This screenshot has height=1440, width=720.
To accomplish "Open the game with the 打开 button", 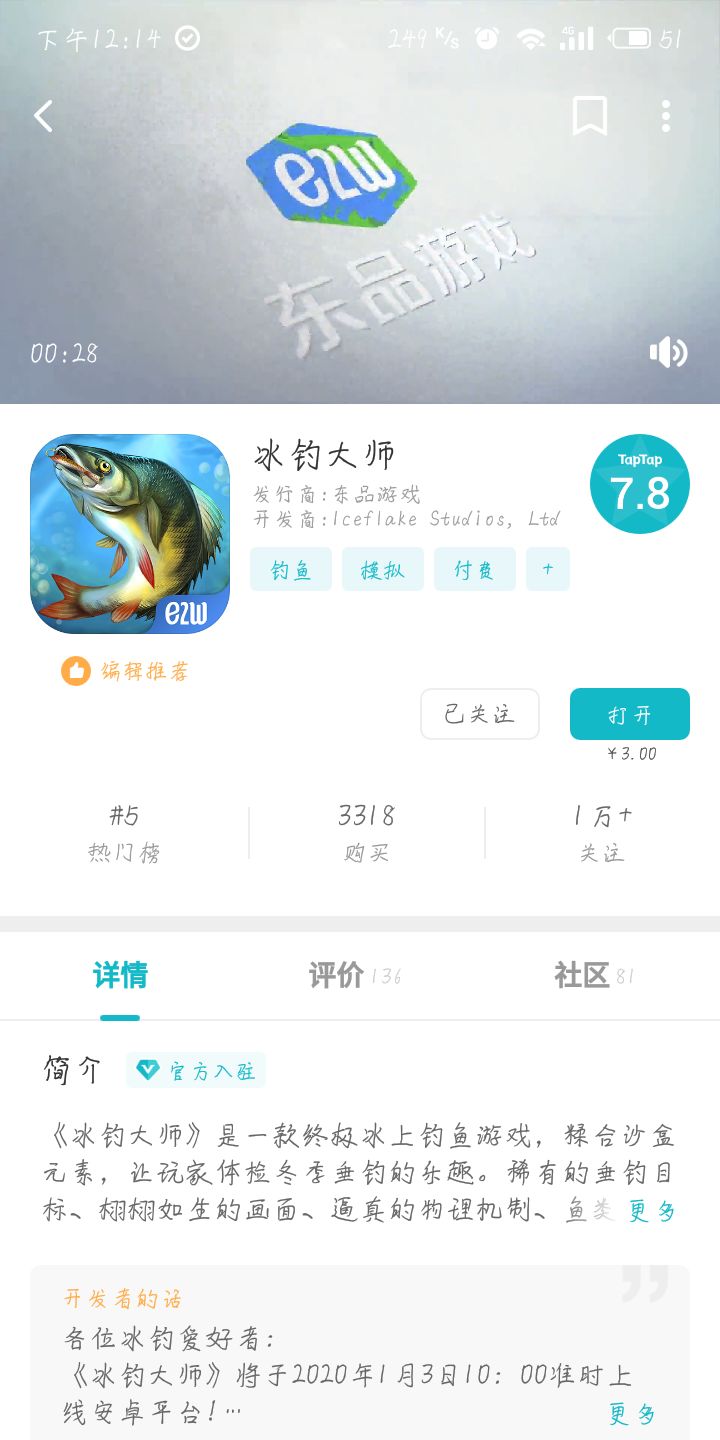I will coord(630,714).
